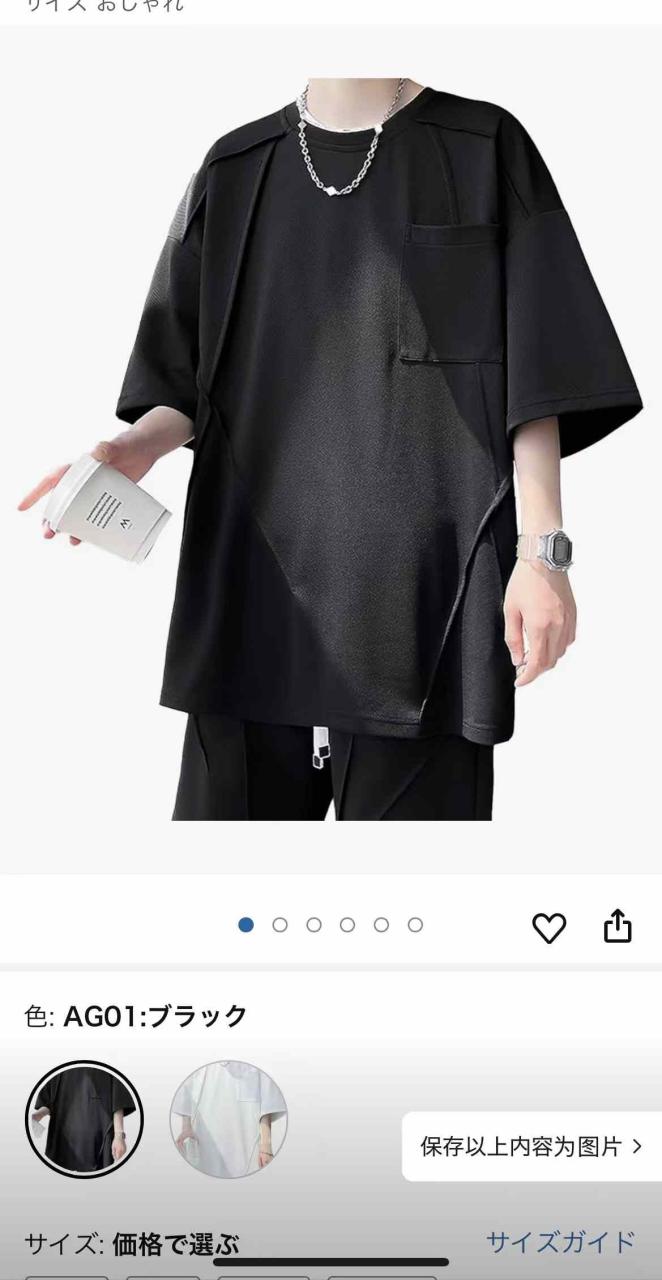Share this product
This screenshot has height=1280, width=662.
pyautogui.click(x=618, y=926)
